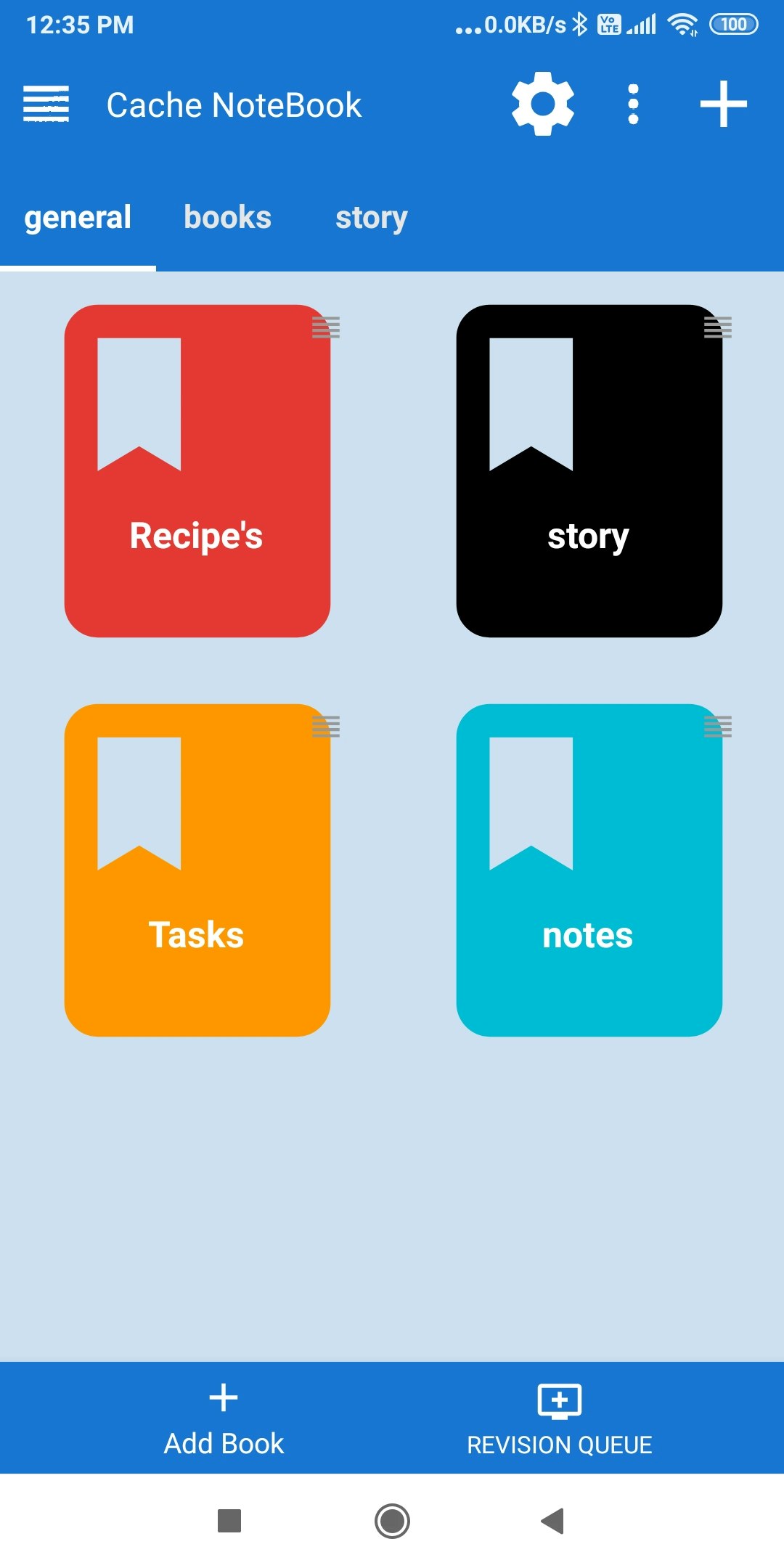Open the navigation drawer menu
The height and width of the screenshot is (1568, 784).
pos(46,104)
